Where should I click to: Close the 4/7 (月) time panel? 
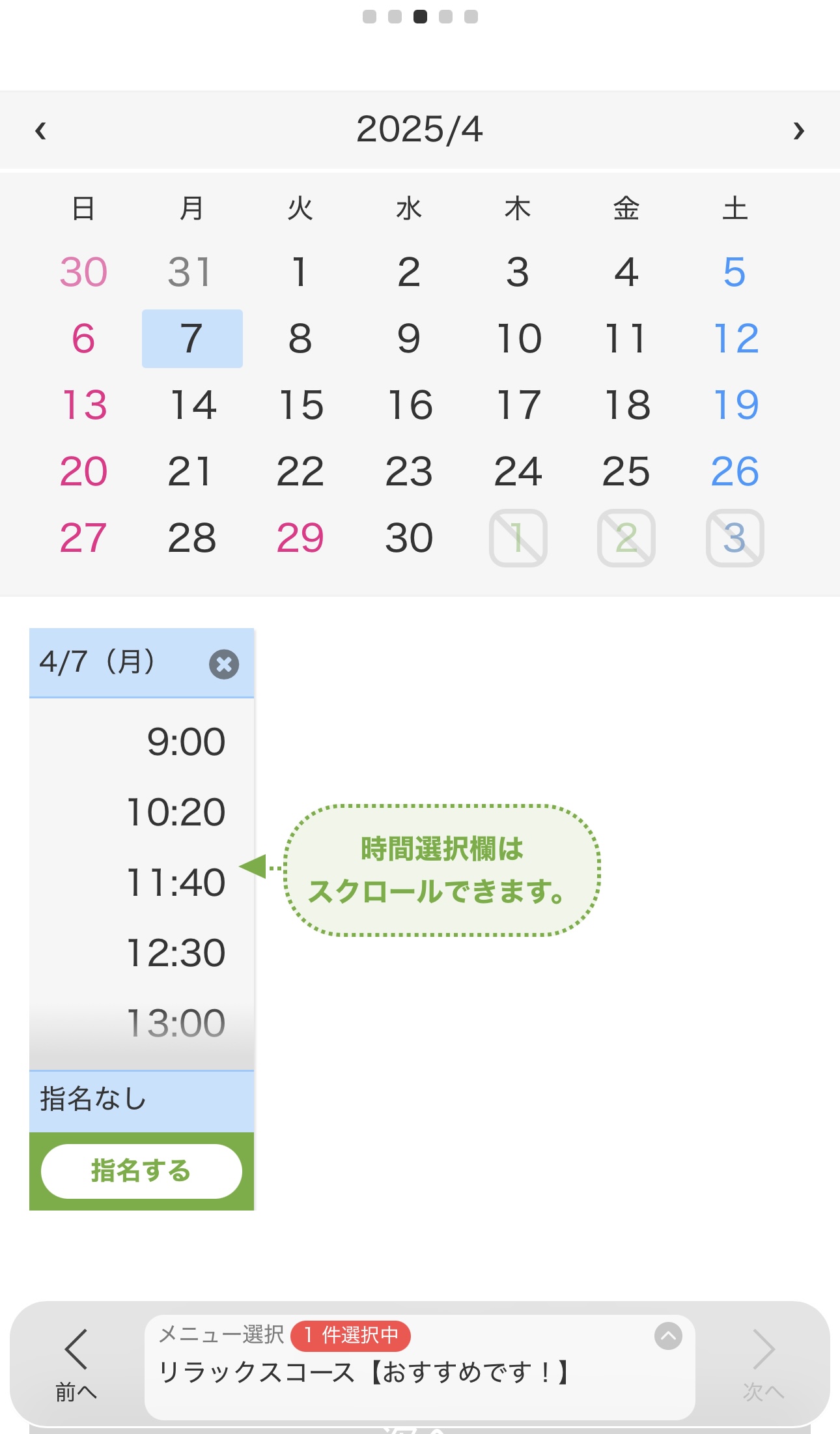point(224,664)
